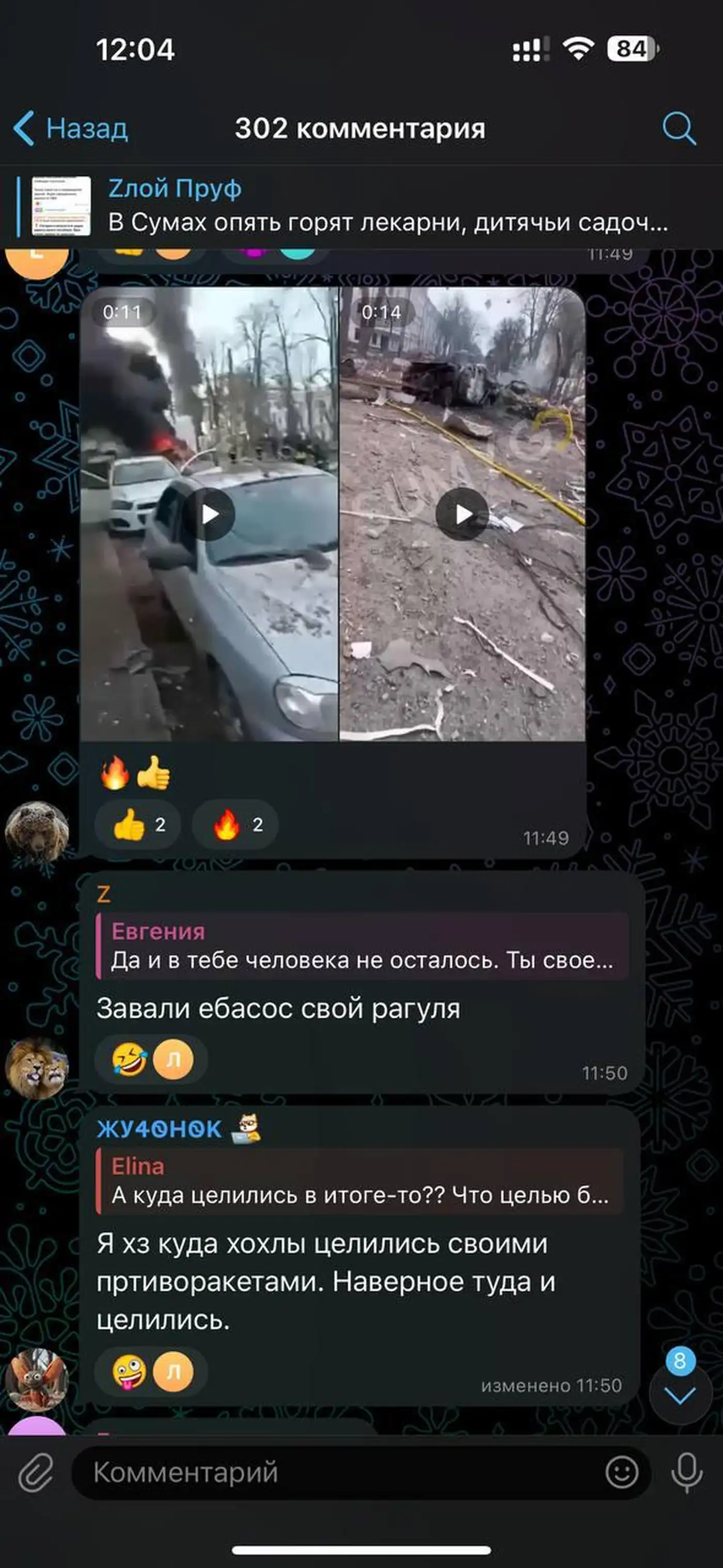Open the bear avatar's profile
Screen dimensions: 723x1568
37,831
